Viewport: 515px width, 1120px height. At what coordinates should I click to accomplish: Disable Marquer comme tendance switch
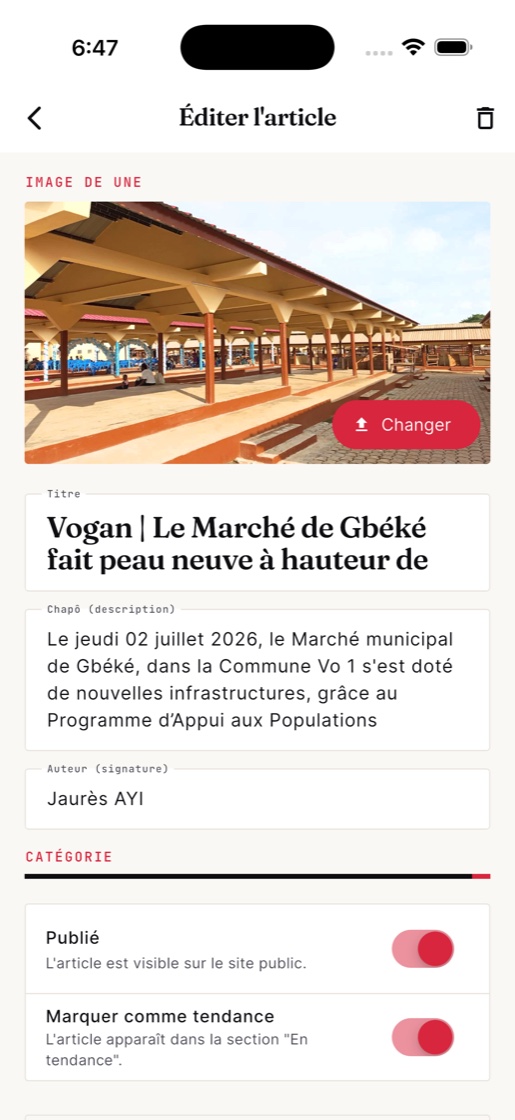tap(423, 1037)
